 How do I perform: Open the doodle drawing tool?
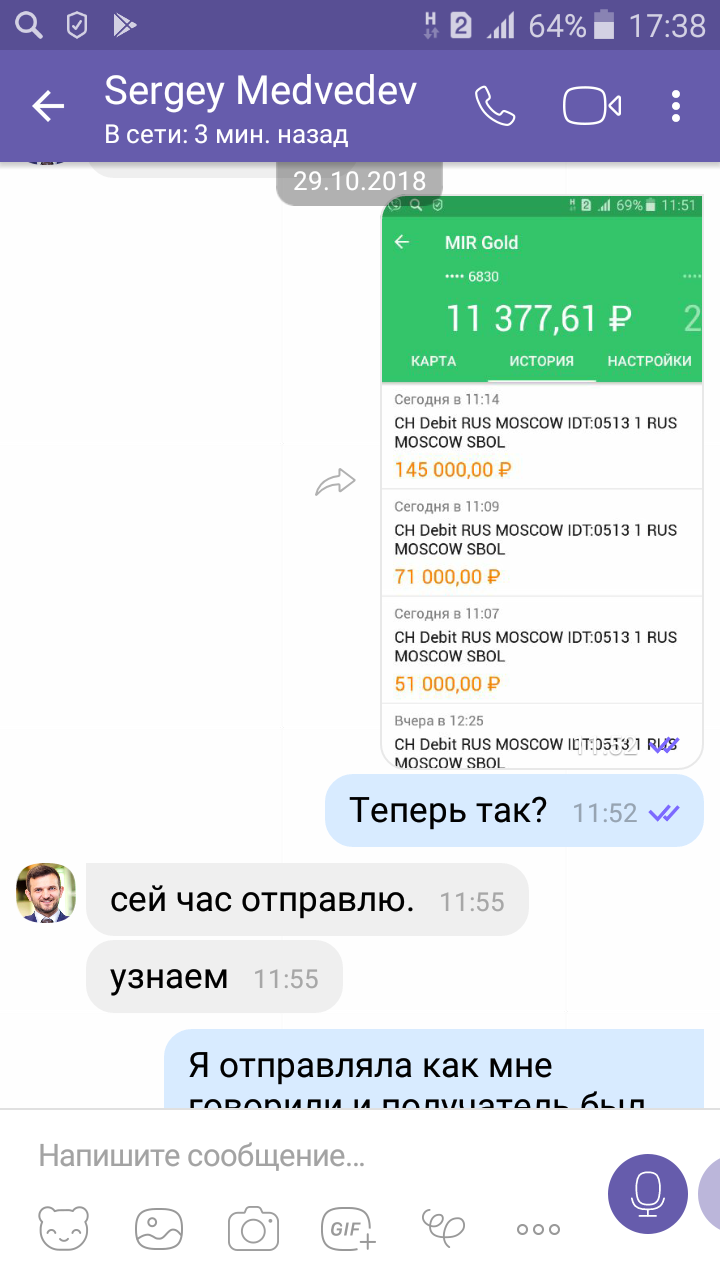(444, 1227)
